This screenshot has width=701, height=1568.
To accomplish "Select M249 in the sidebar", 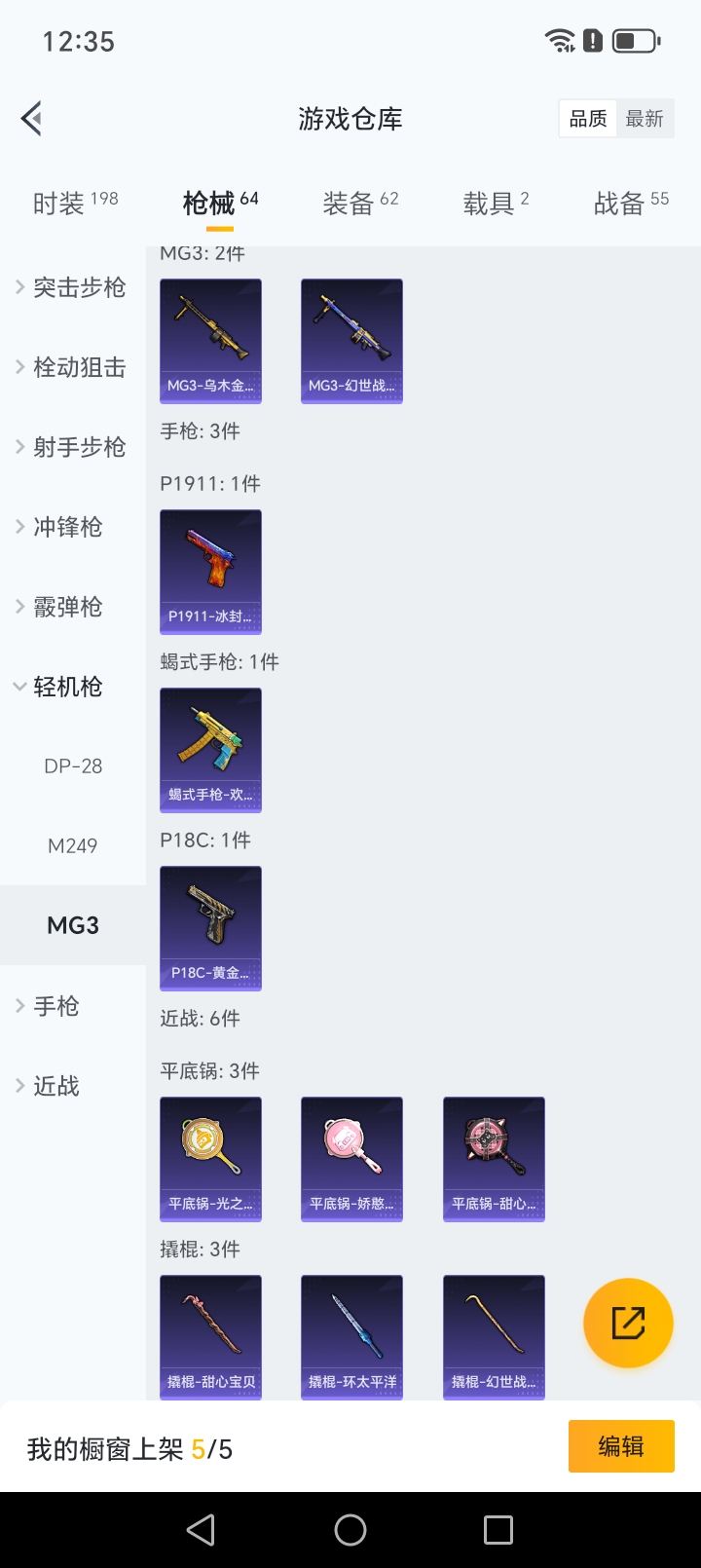I will coord(73,846).
